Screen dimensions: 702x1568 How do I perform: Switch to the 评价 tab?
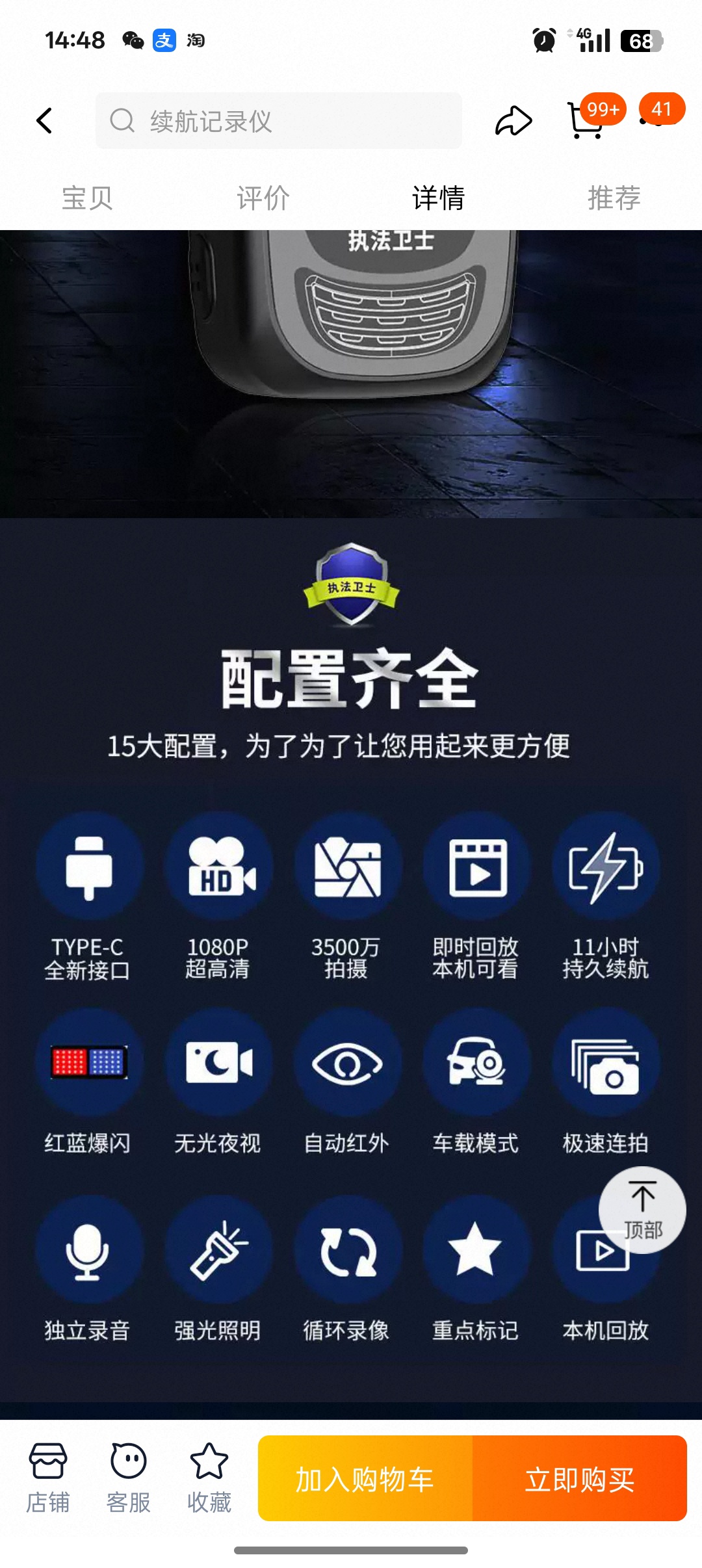click(263, 198)
